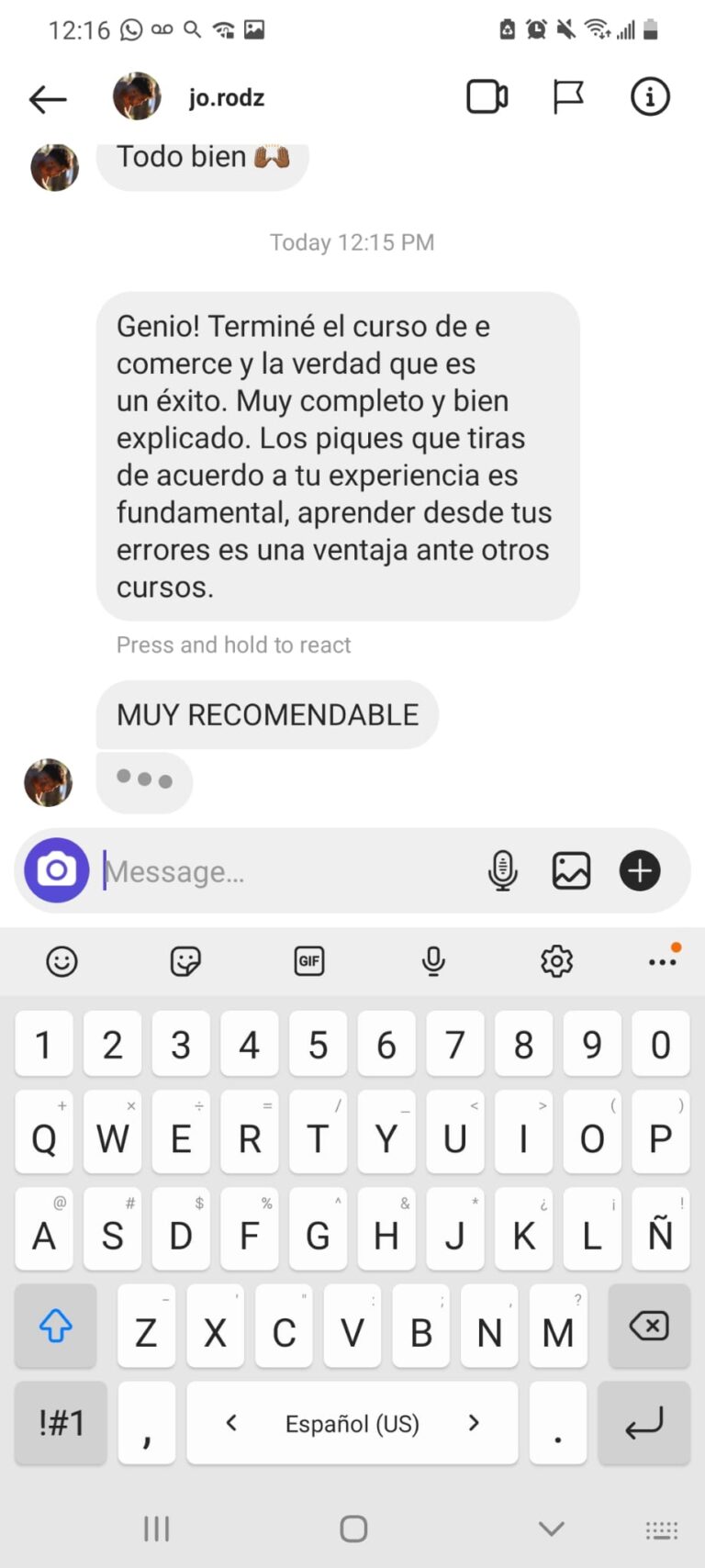Open the sticker panel on the keyboard

185,960
